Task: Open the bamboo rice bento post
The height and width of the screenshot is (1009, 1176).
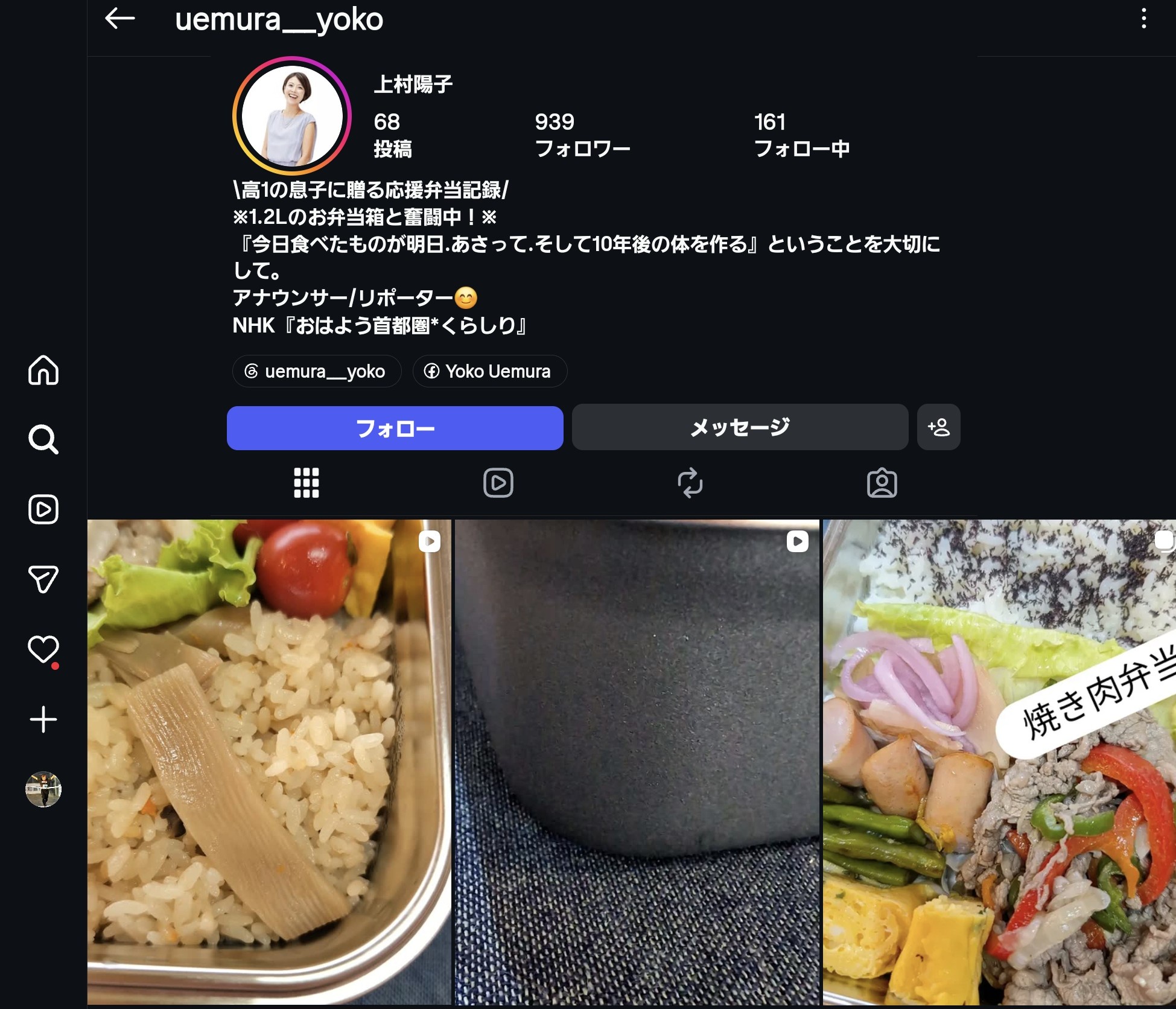Action: 269,762
